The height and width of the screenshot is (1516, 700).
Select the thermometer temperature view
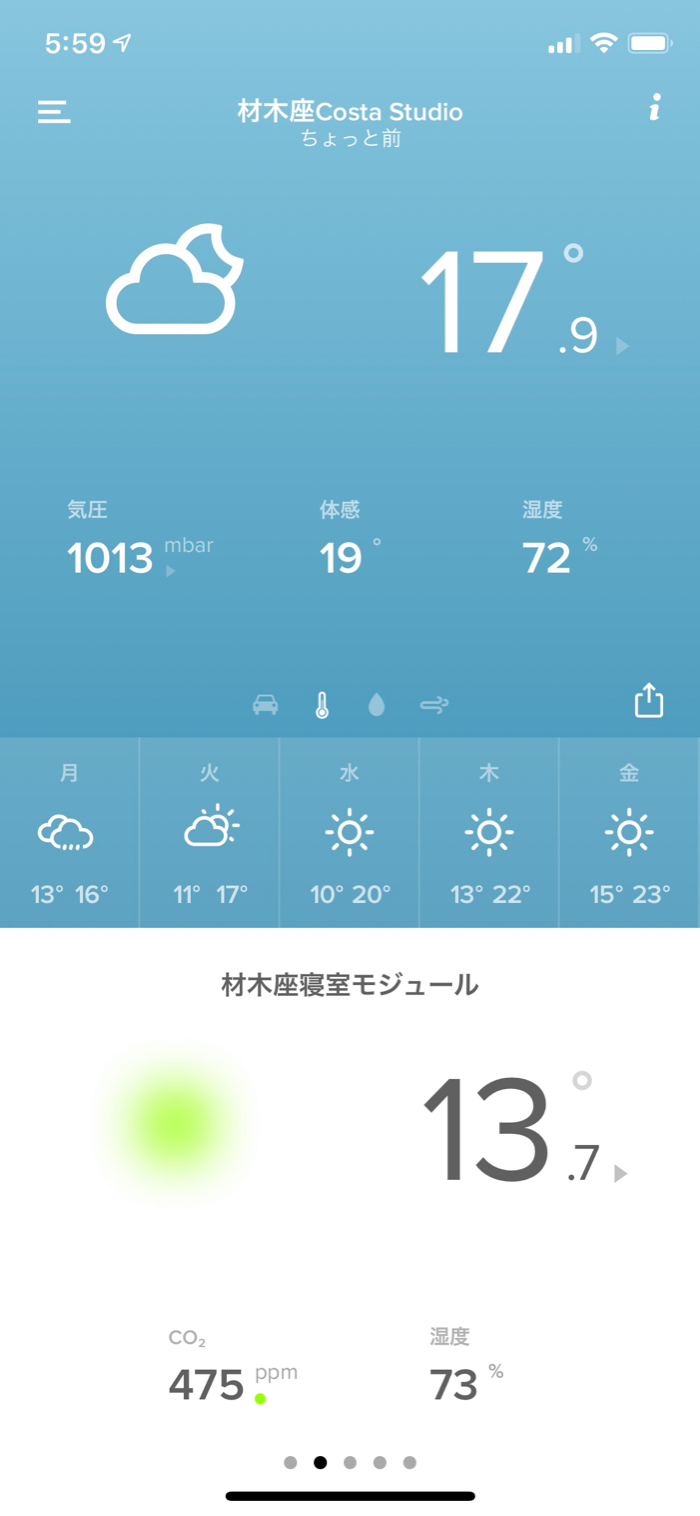[x=321, y=705]
